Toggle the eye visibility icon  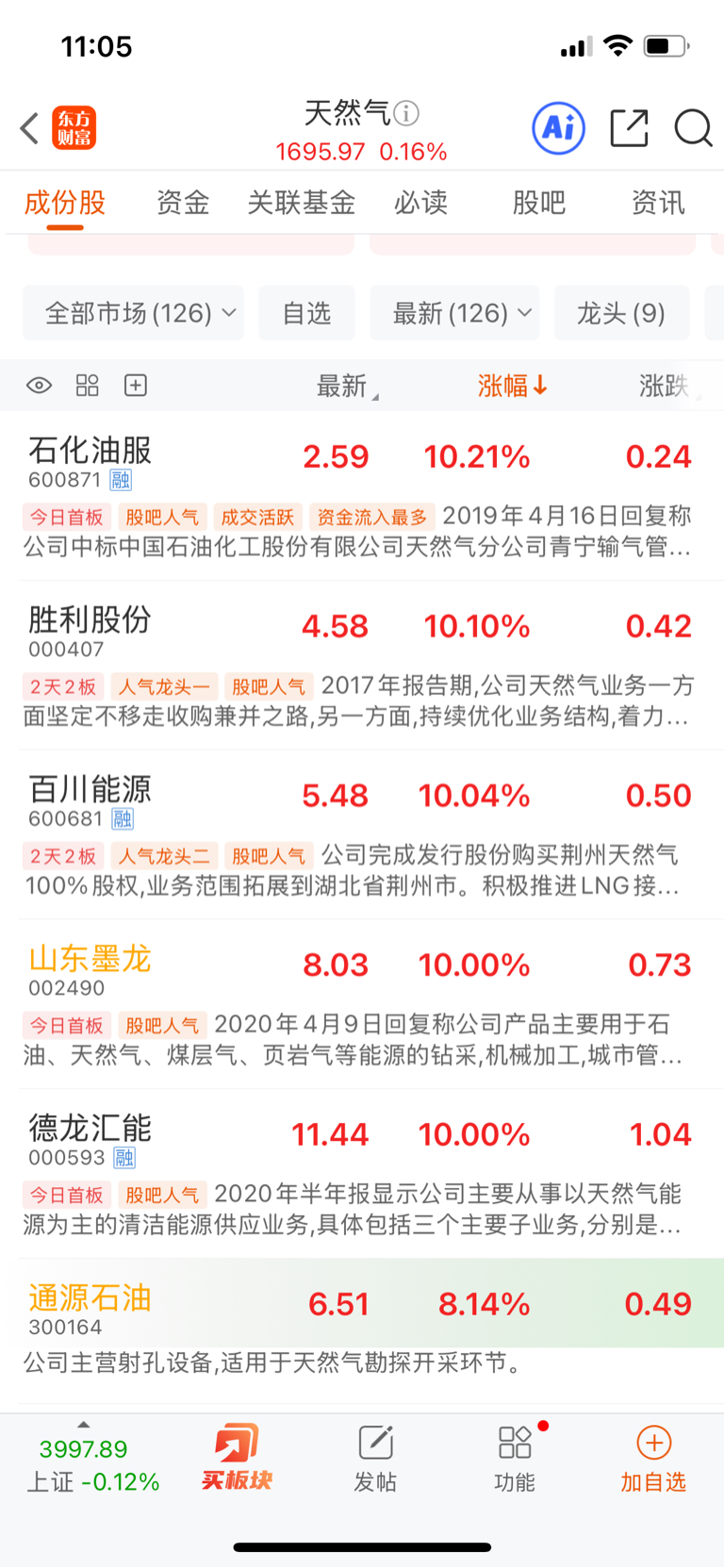(x=39, y=386)
